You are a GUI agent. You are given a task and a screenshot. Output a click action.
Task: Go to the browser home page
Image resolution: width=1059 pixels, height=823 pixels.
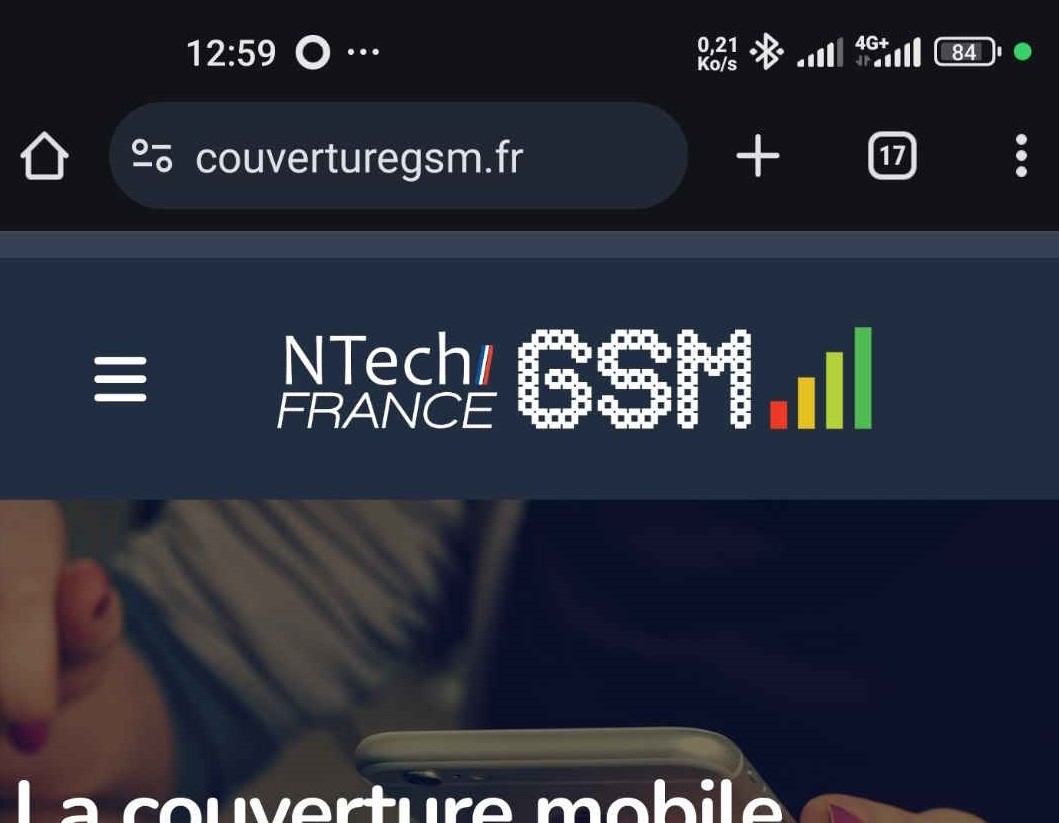click(x=44, y=157)
